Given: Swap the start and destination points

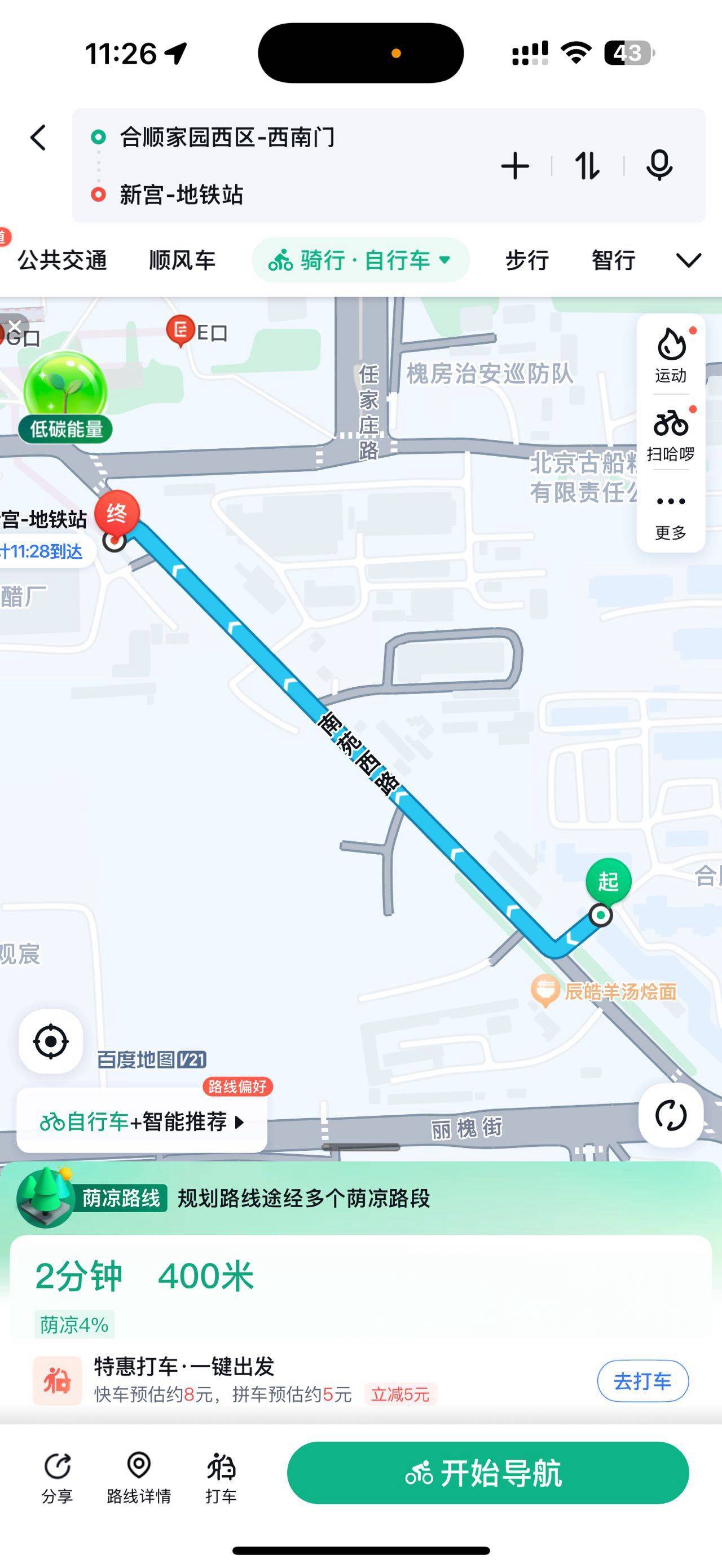Looking at the screenshot, I should [x=587, y=166].
